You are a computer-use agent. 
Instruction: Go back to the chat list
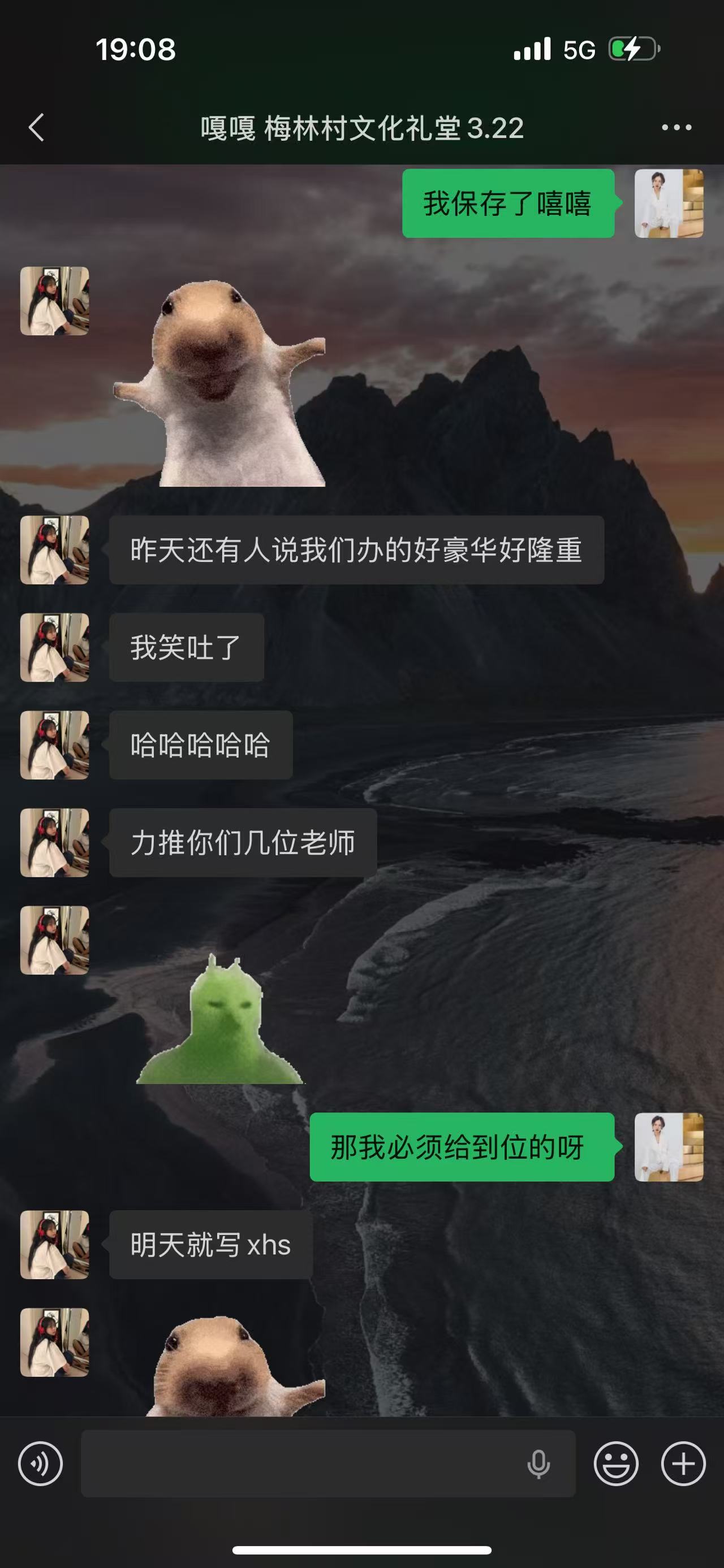tap(37, 128)
